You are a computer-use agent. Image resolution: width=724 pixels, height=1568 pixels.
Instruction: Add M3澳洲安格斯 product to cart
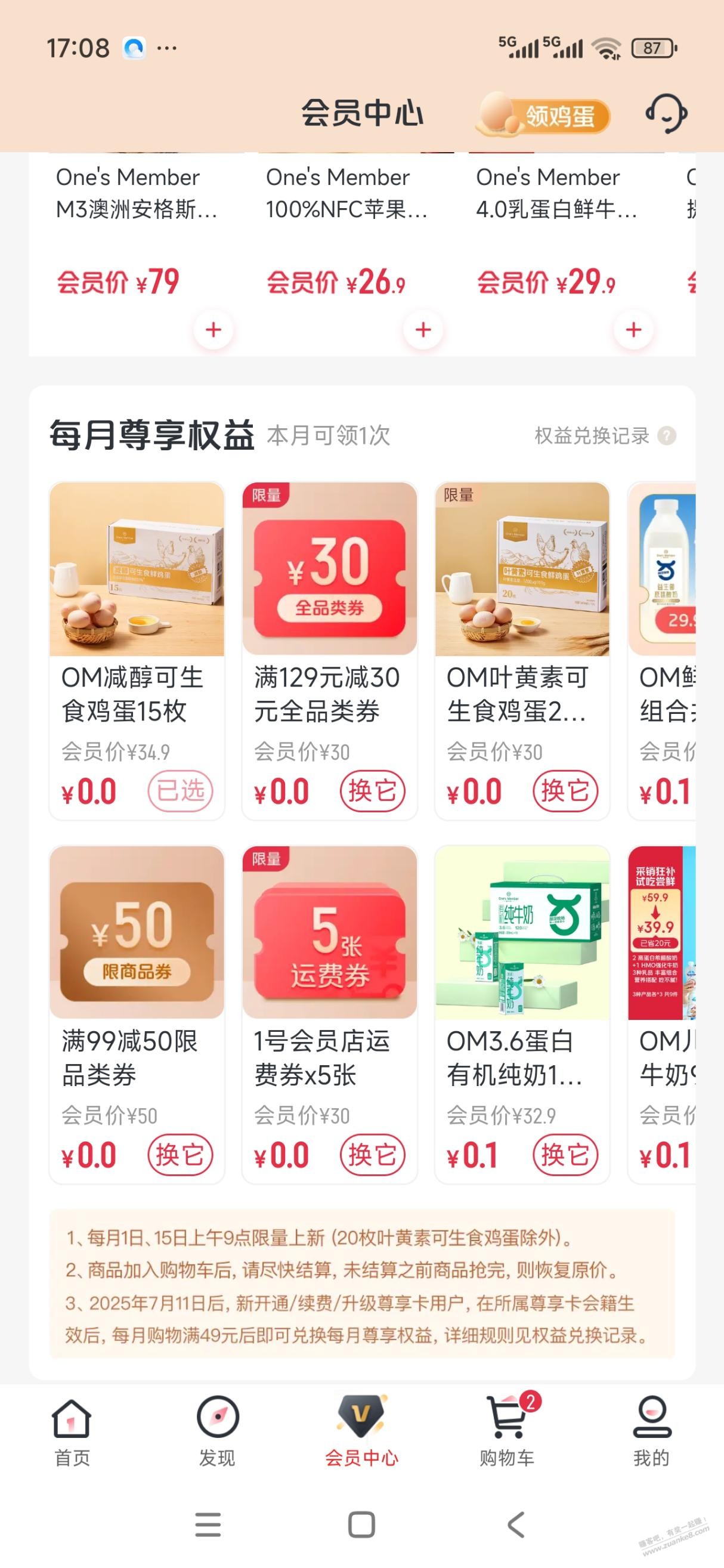(213, 330)
